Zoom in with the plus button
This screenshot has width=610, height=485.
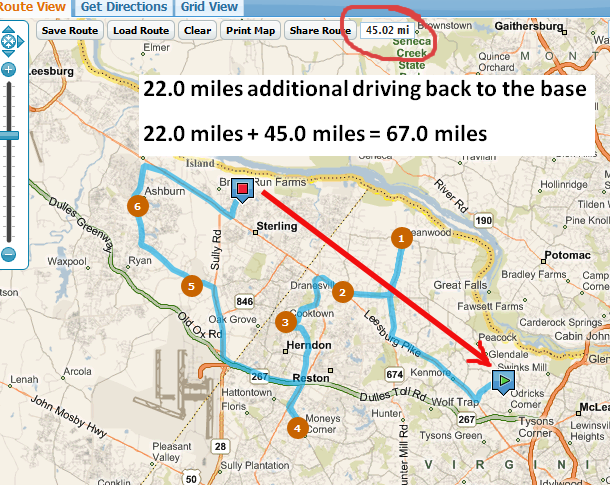point(9,70)
